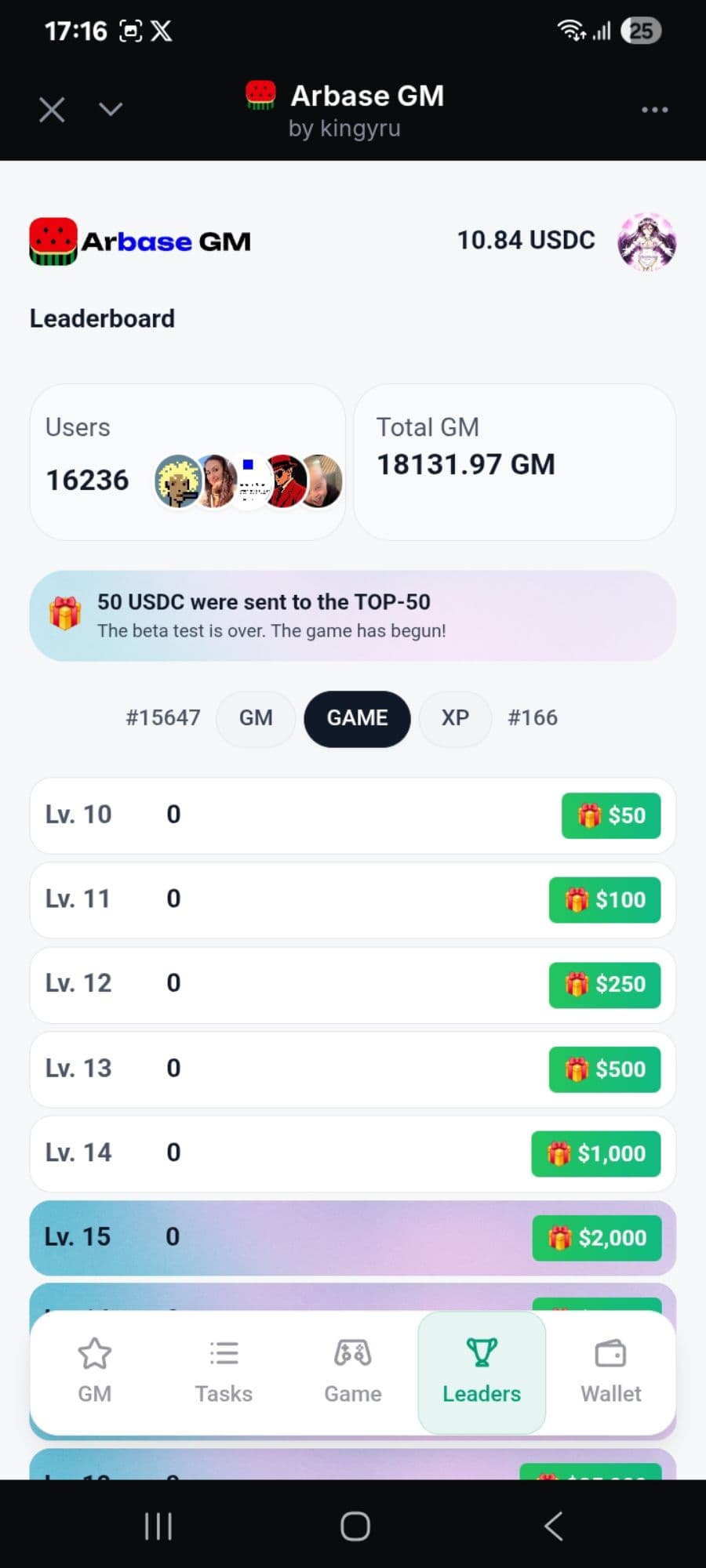This screenshot has height=1568, width=706.
Task: Select the Leaders tab in bottom bar
Action: (482, 1370)
